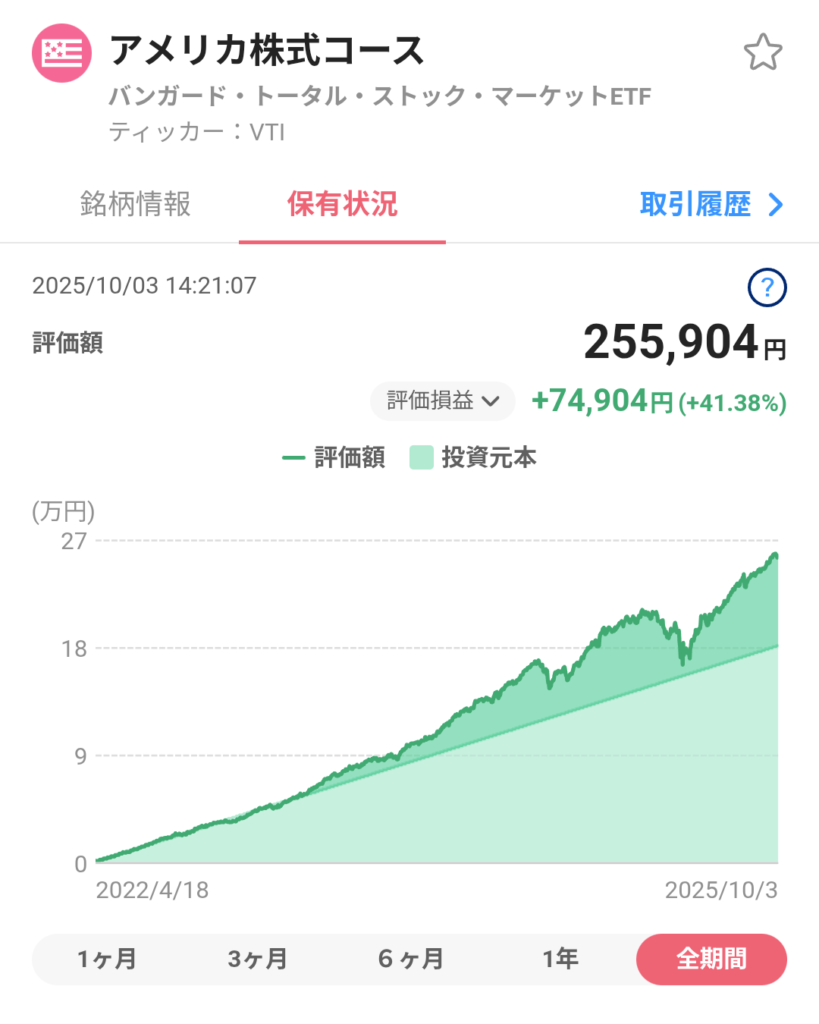The width and height of the screenshot is (819, 1024).
Task: Add アメリカ株式コース to favorites with star
Action: pyautogui.click(x=762, y=53)
